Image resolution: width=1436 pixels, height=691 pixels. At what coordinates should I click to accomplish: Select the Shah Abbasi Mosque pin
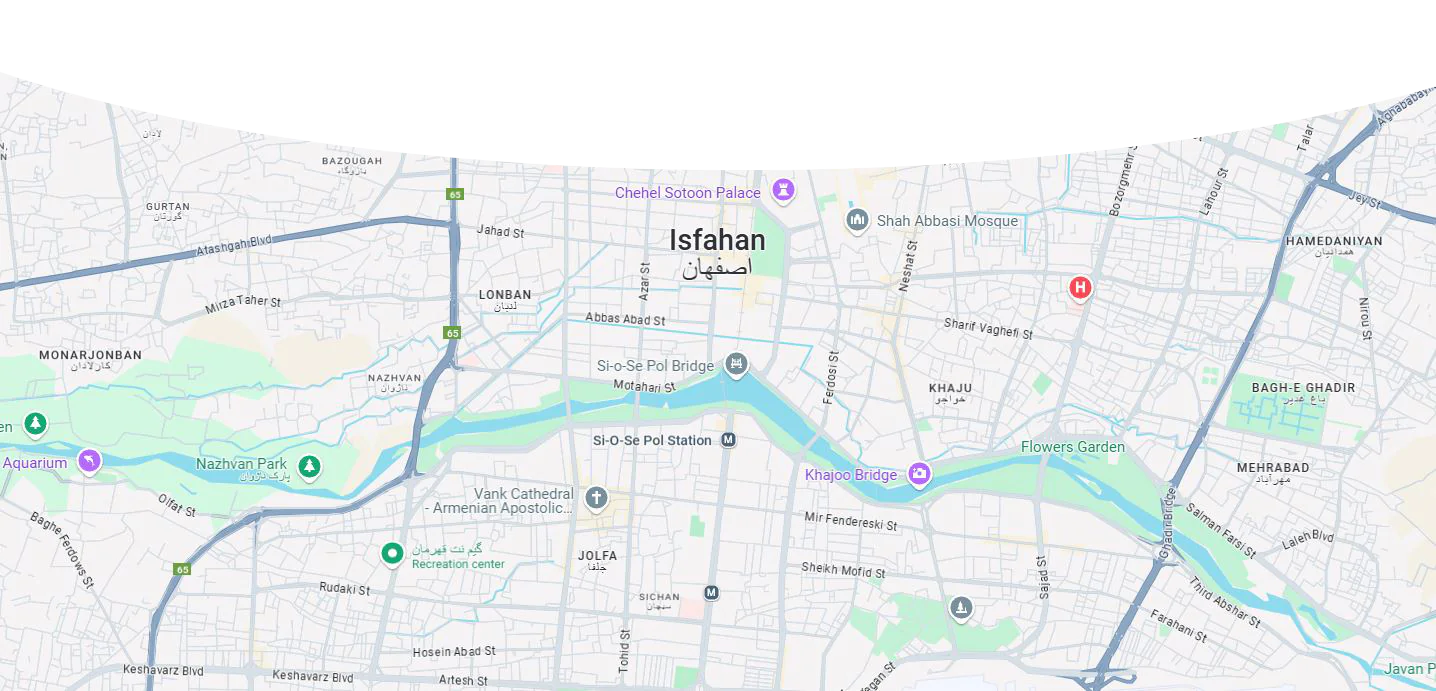click(x=857, y=219)
